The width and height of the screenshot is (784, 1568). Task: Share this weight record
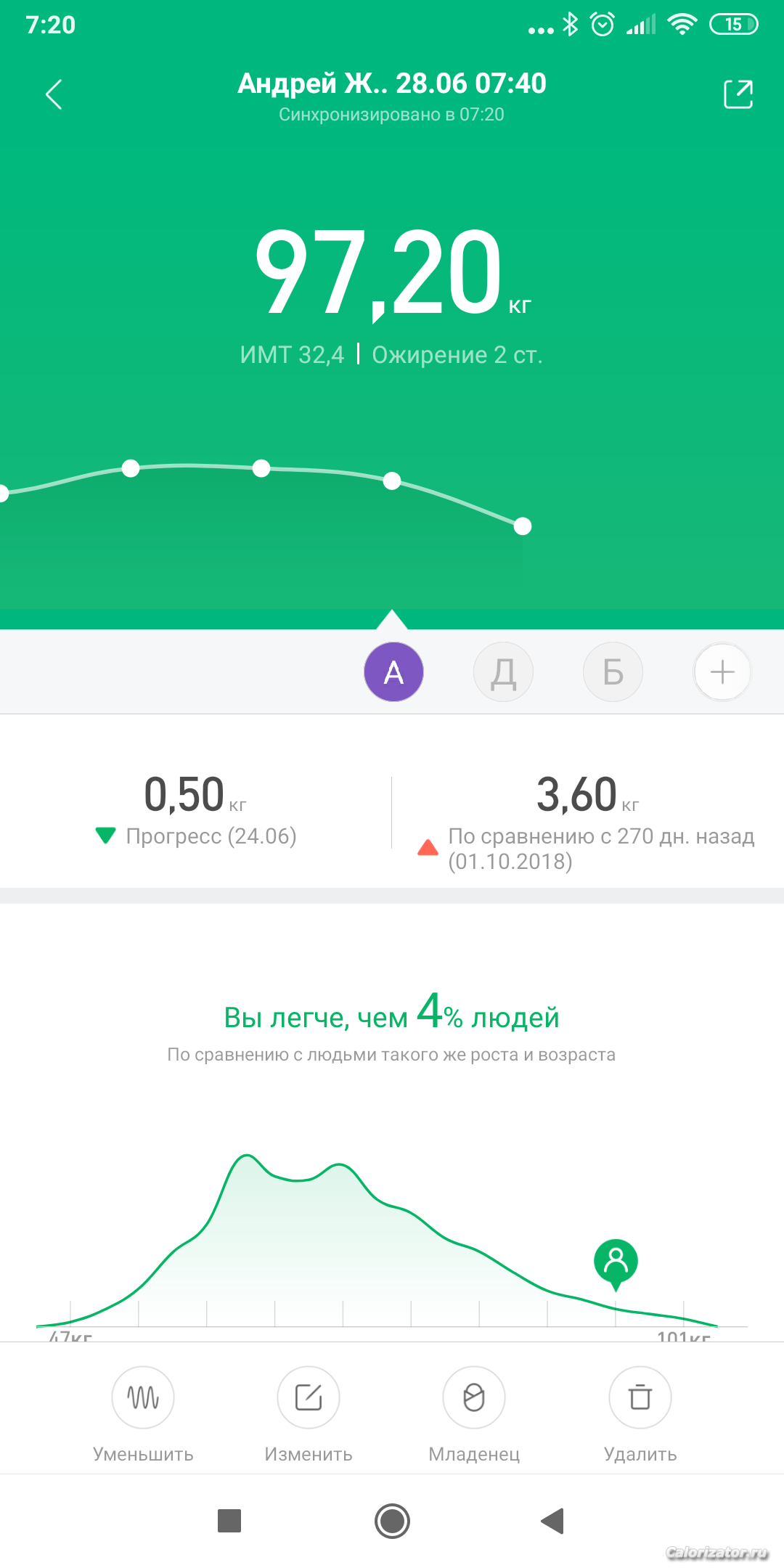pyautogui.click(x=738, y=94)
